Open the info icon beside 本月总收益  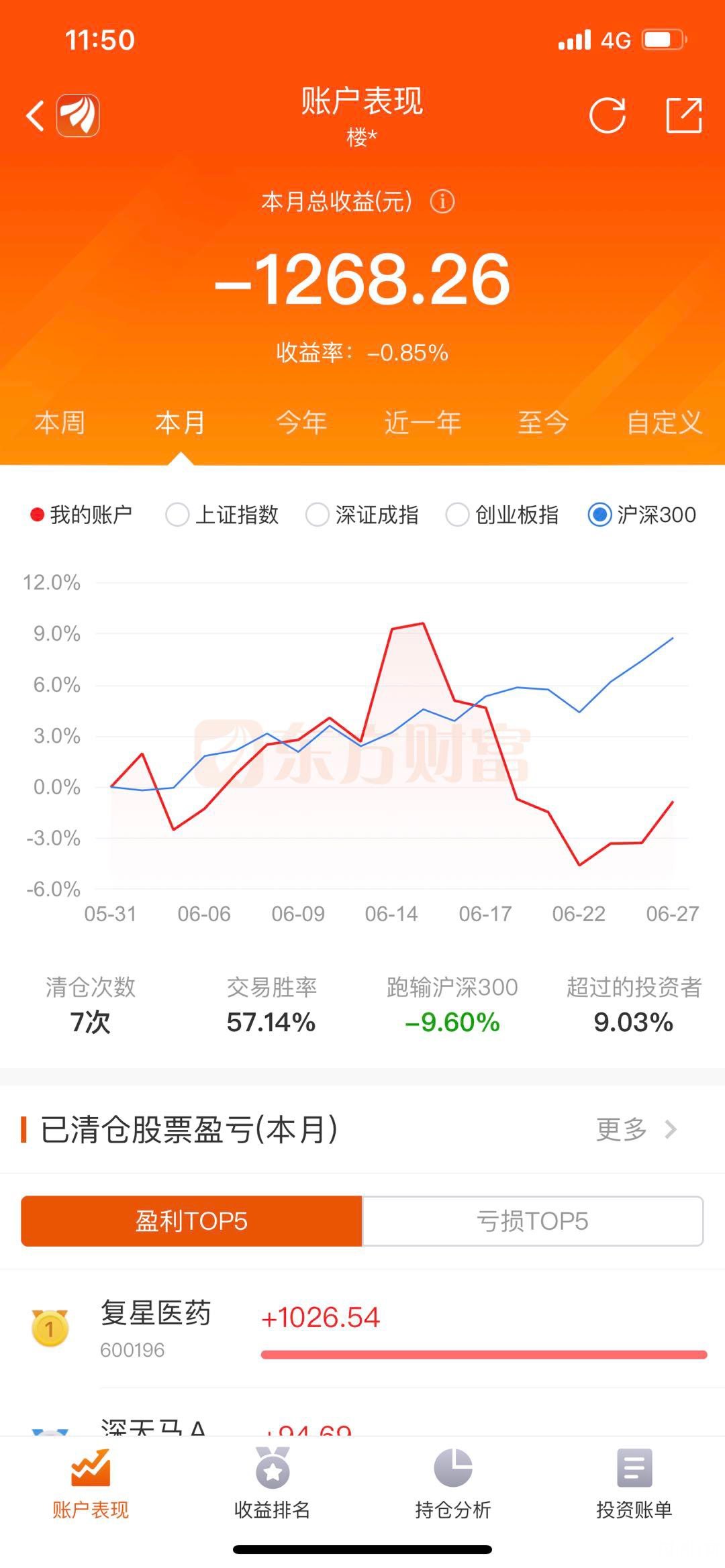point(442,201)
